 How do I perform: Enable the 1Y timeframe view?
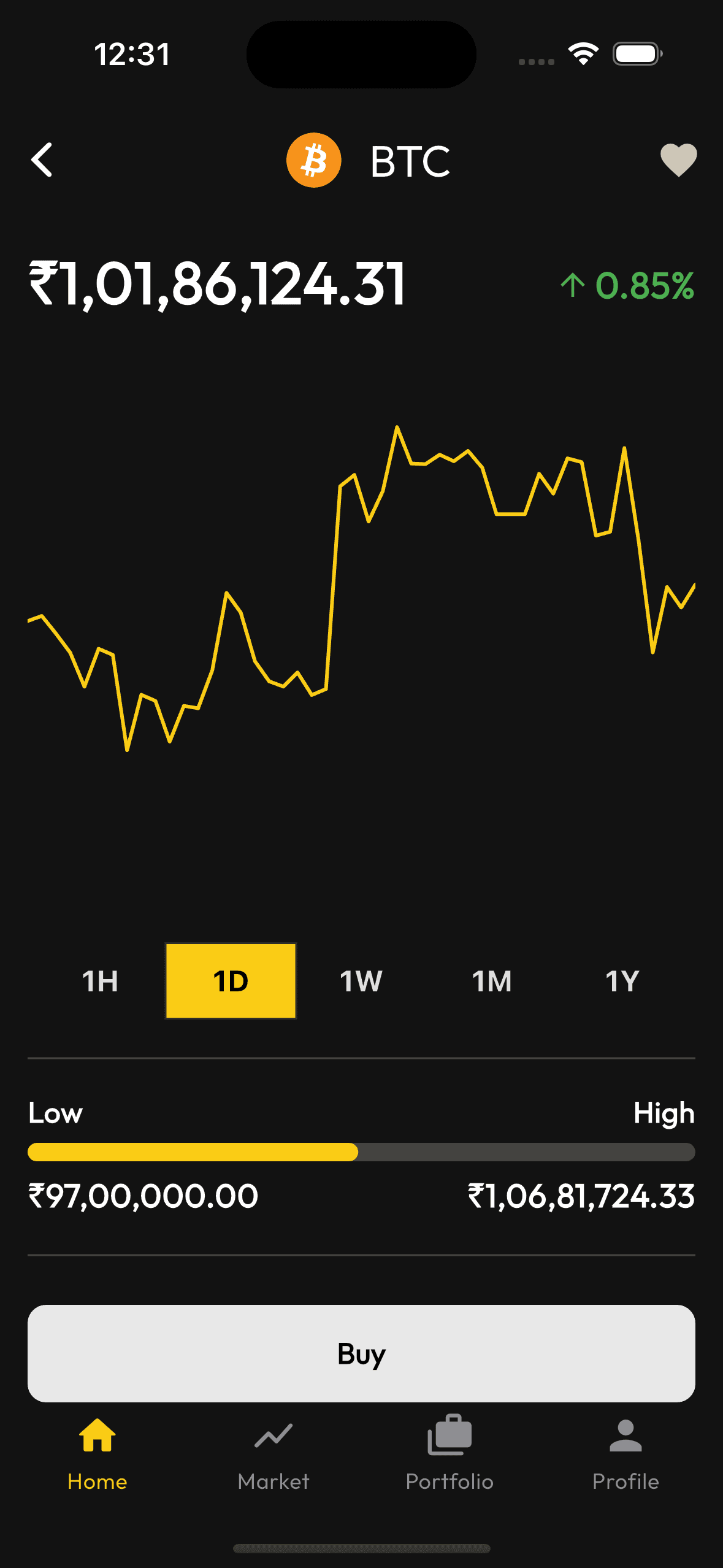[x=622, y=980]
